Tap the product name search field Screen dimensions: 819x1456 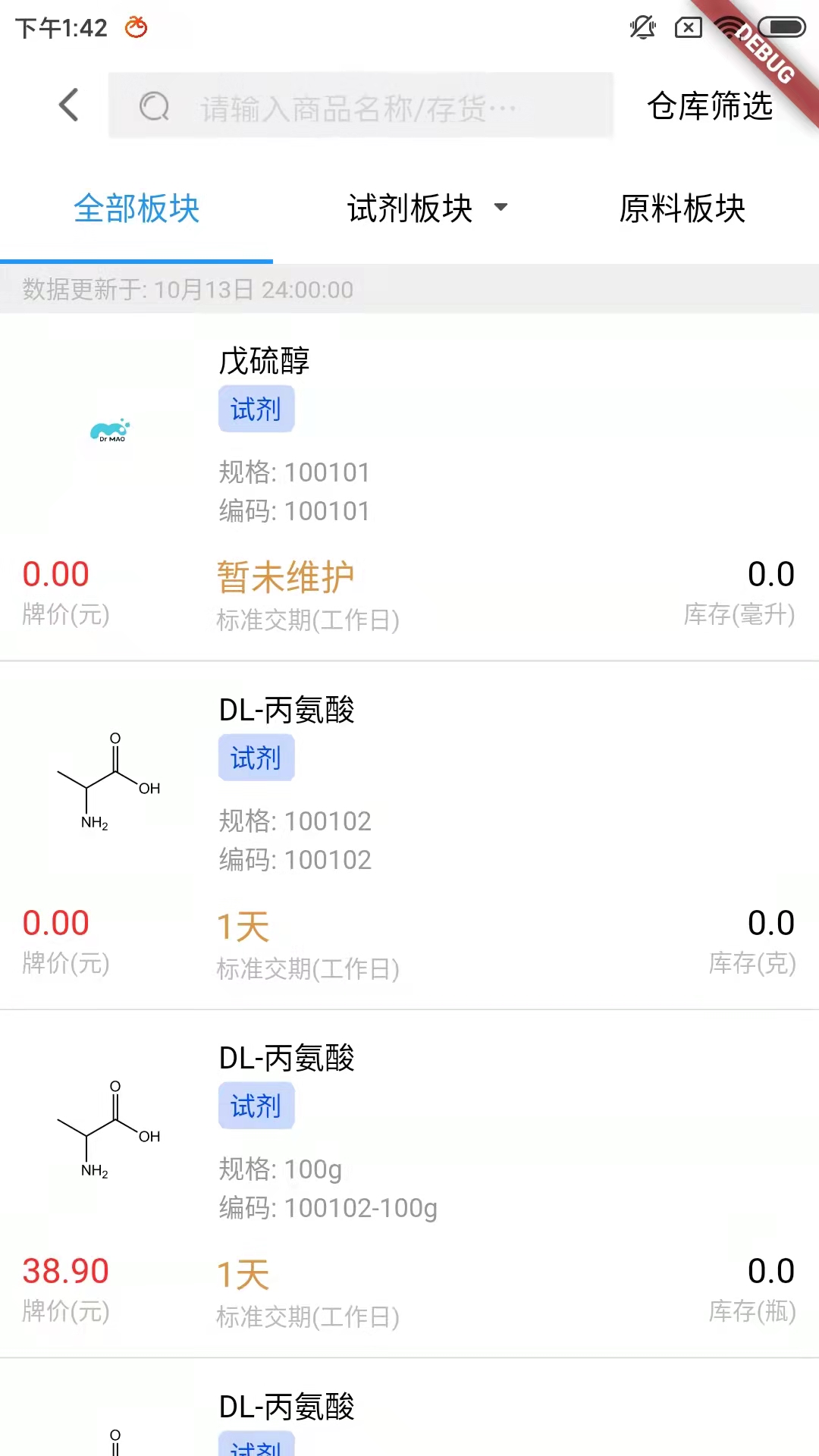coord(361,105)
